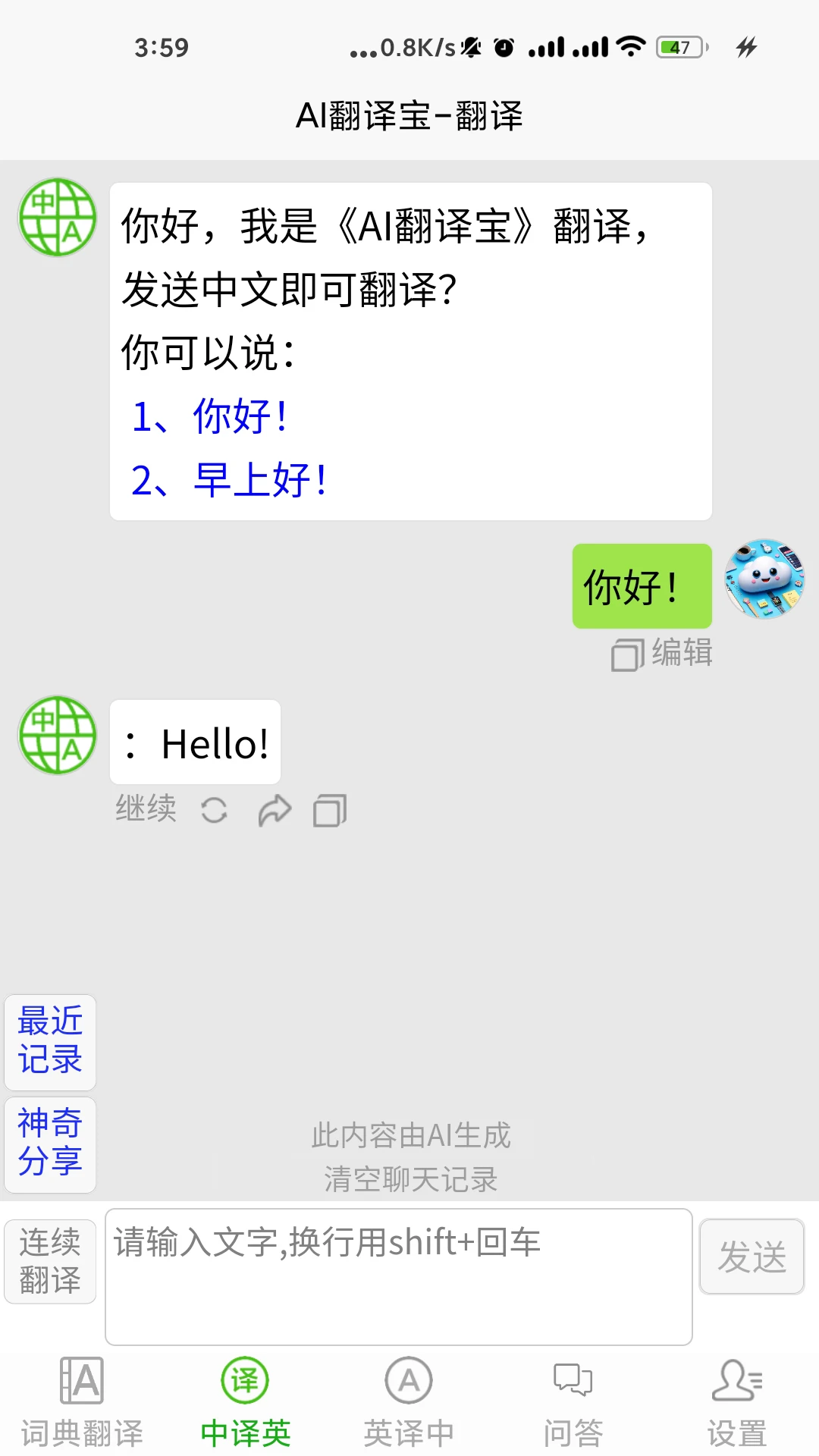The width and height of the screenshot is (819, 1456).
Task: Click 继续 to continue the response
Action: tap(146, 810)
